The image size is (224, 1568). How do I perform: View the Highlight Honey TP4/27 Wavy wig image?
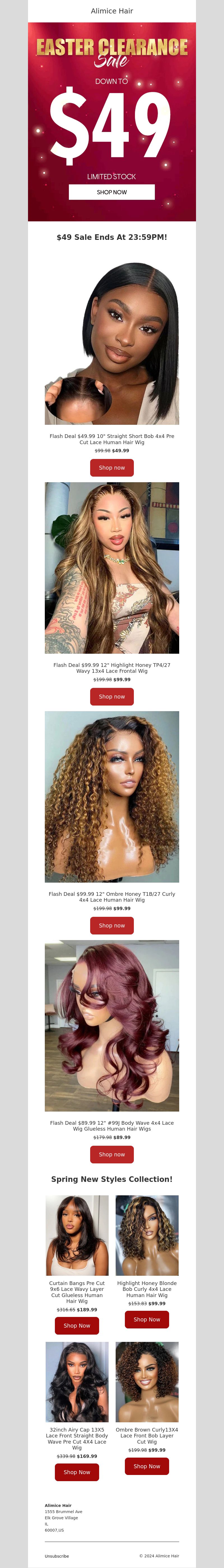click(x=111, y=567)
